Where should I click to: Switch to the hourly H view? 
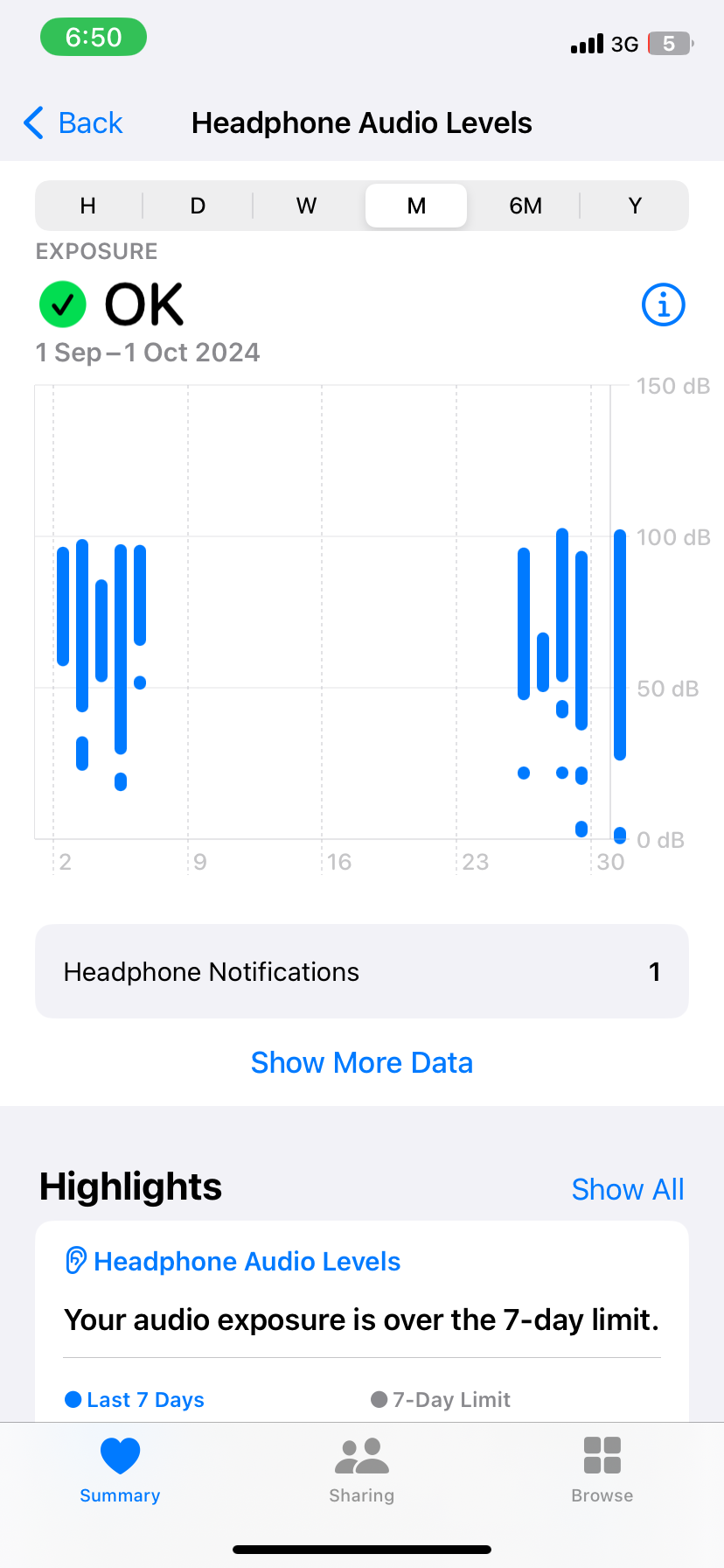click(x=88, y=206)
